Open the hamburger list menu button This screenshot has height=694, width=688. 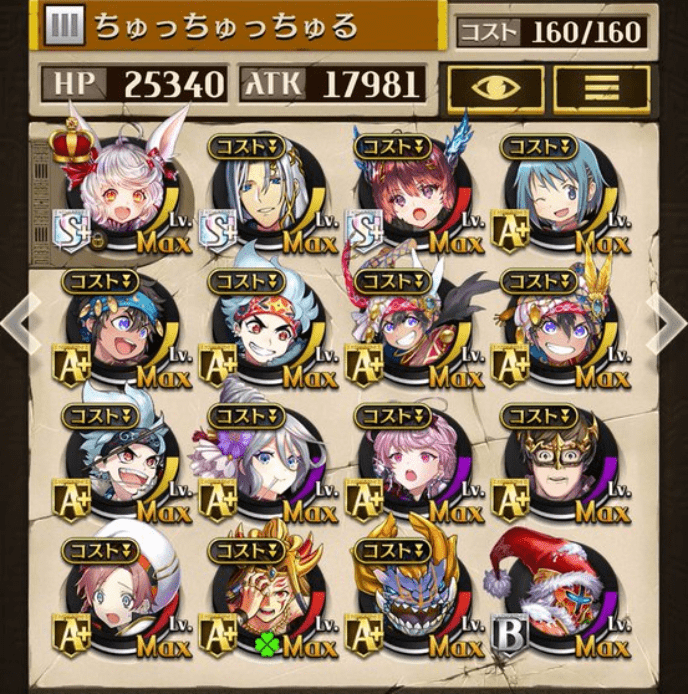click(x=603, y=87)
